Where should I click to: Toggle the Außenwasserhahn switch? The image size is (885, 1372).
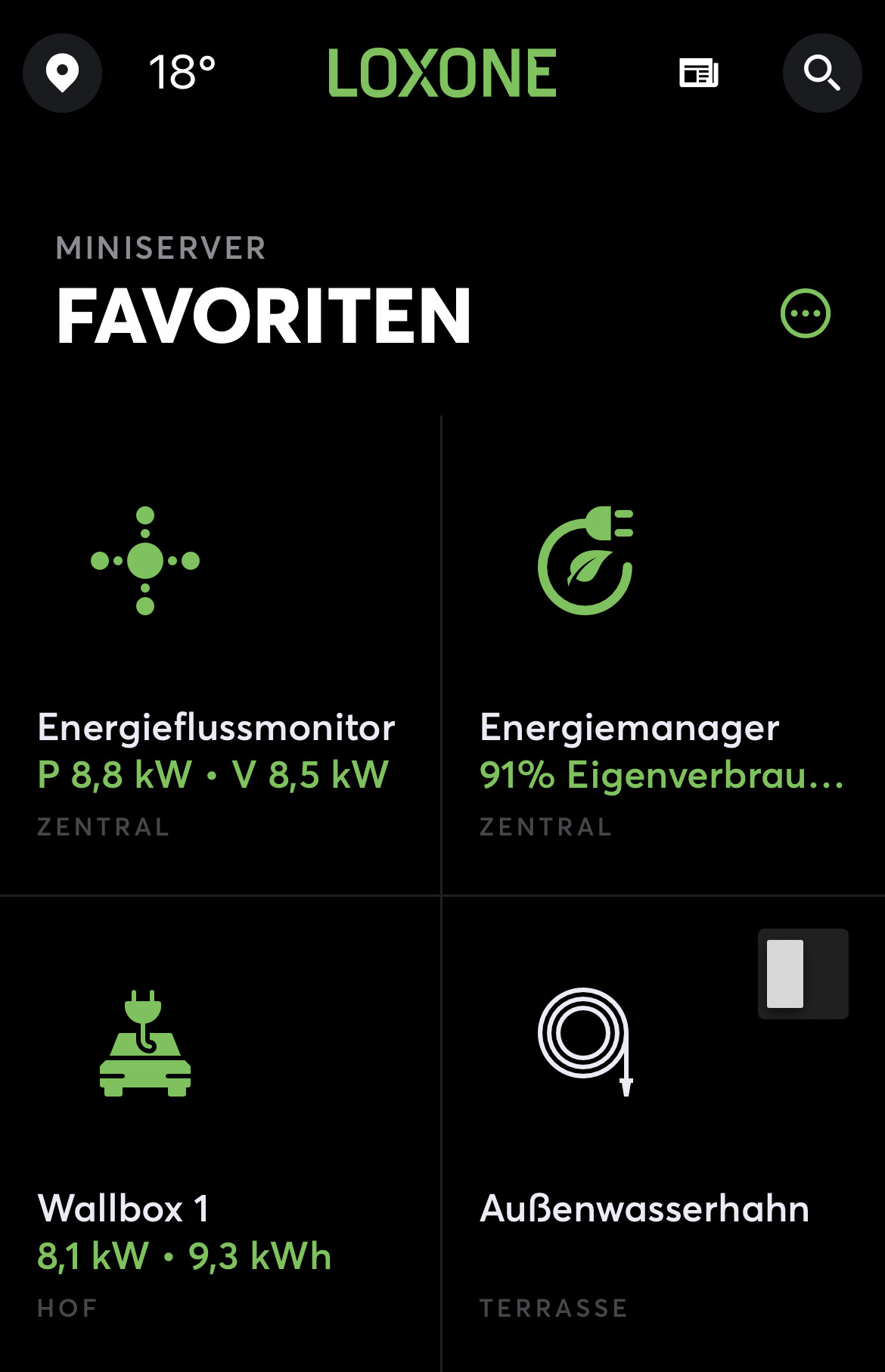pyautogui.click(x=803, y=974)
